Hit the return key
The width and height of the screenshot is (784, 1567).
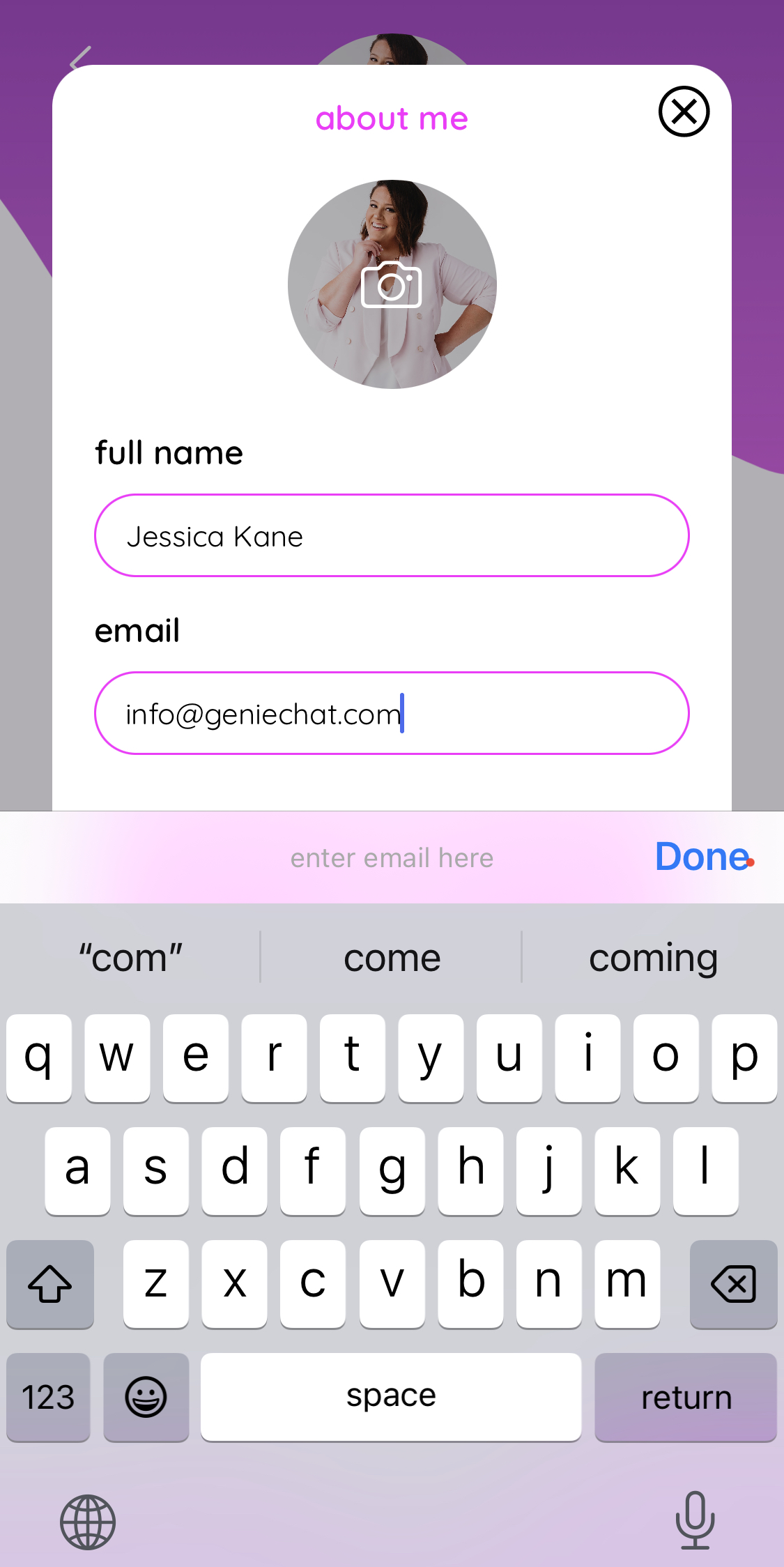(x=686, y=1397)
